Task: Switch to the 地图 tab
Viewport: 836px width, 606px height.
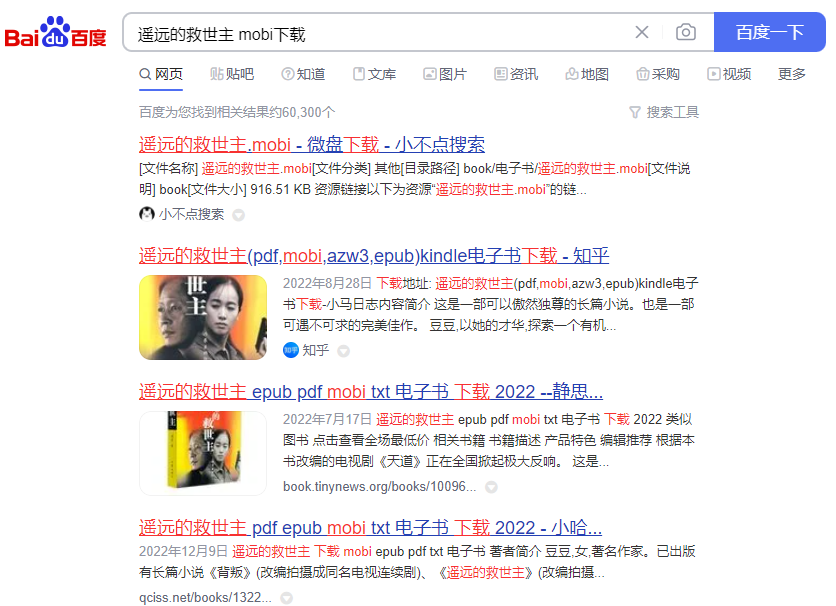Action: (x=587, y=74)
